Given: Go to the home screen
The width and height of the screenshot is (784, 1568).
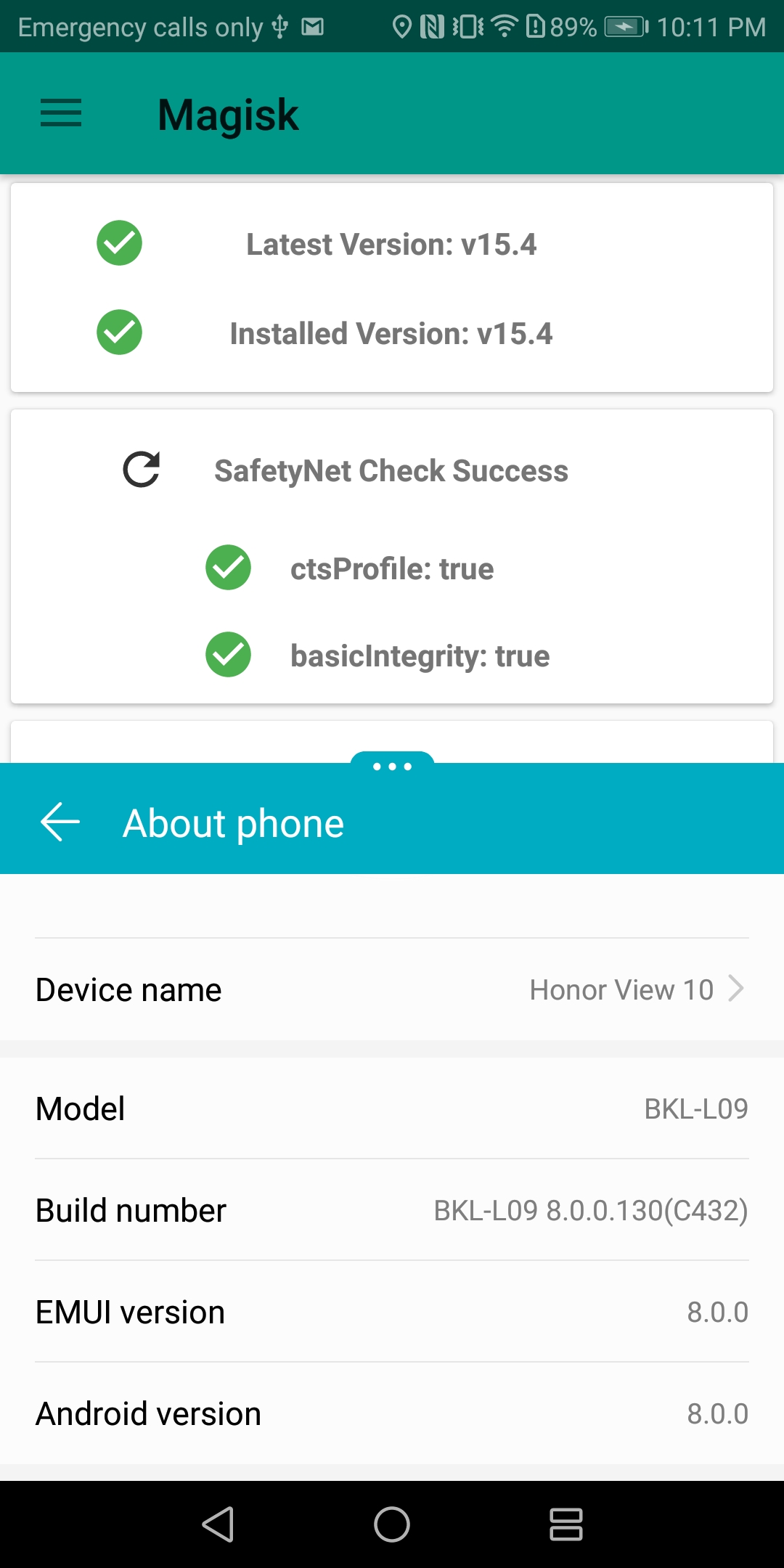Looking at the screenshot, I should tap(392, 1524).
